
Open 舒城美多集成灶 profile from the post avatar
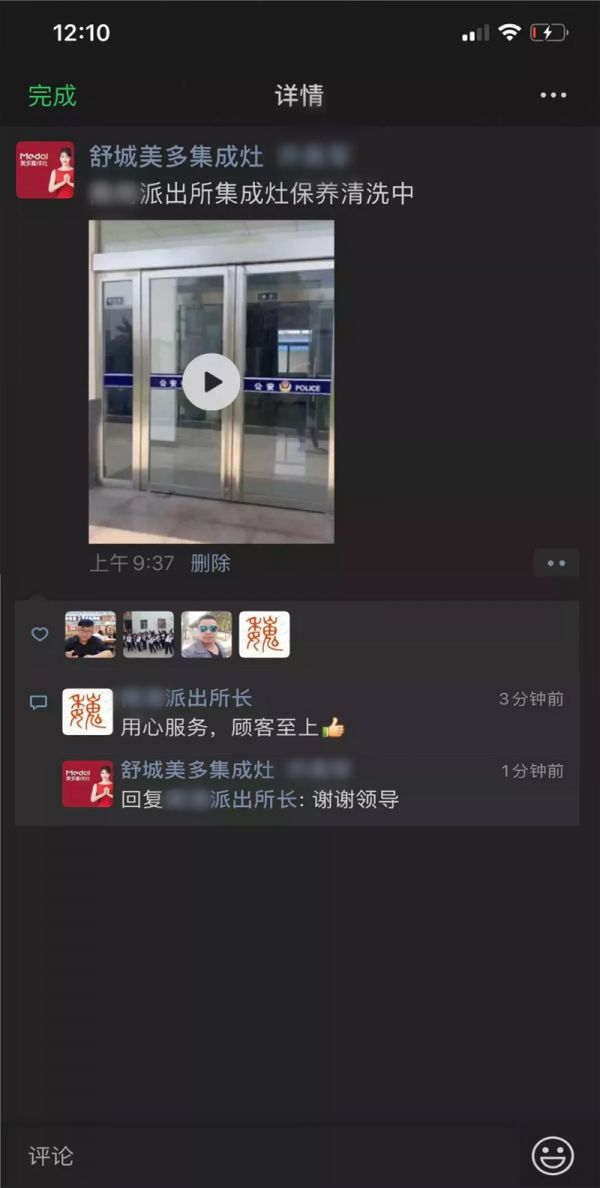[45, 170]
